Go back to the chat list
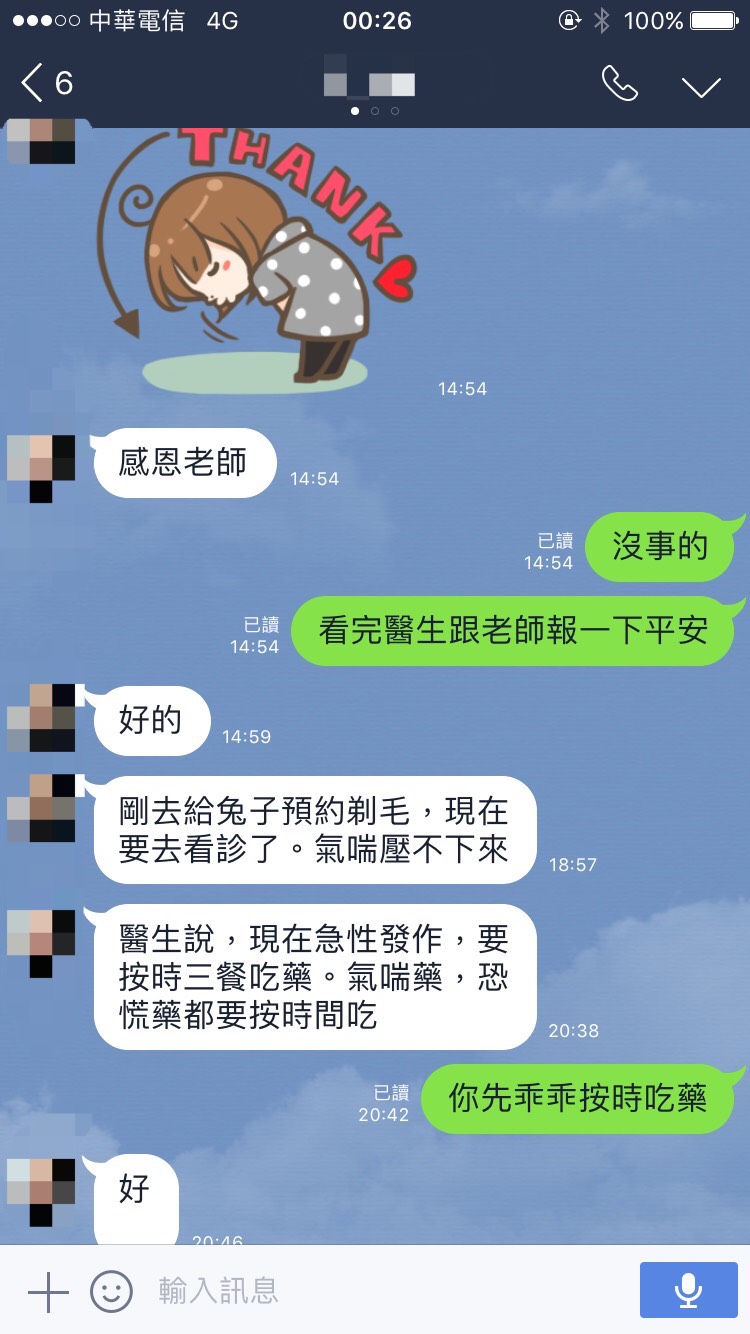This screenshot has width=750, height=1334. pyautogui.click(x=46, y=83)
